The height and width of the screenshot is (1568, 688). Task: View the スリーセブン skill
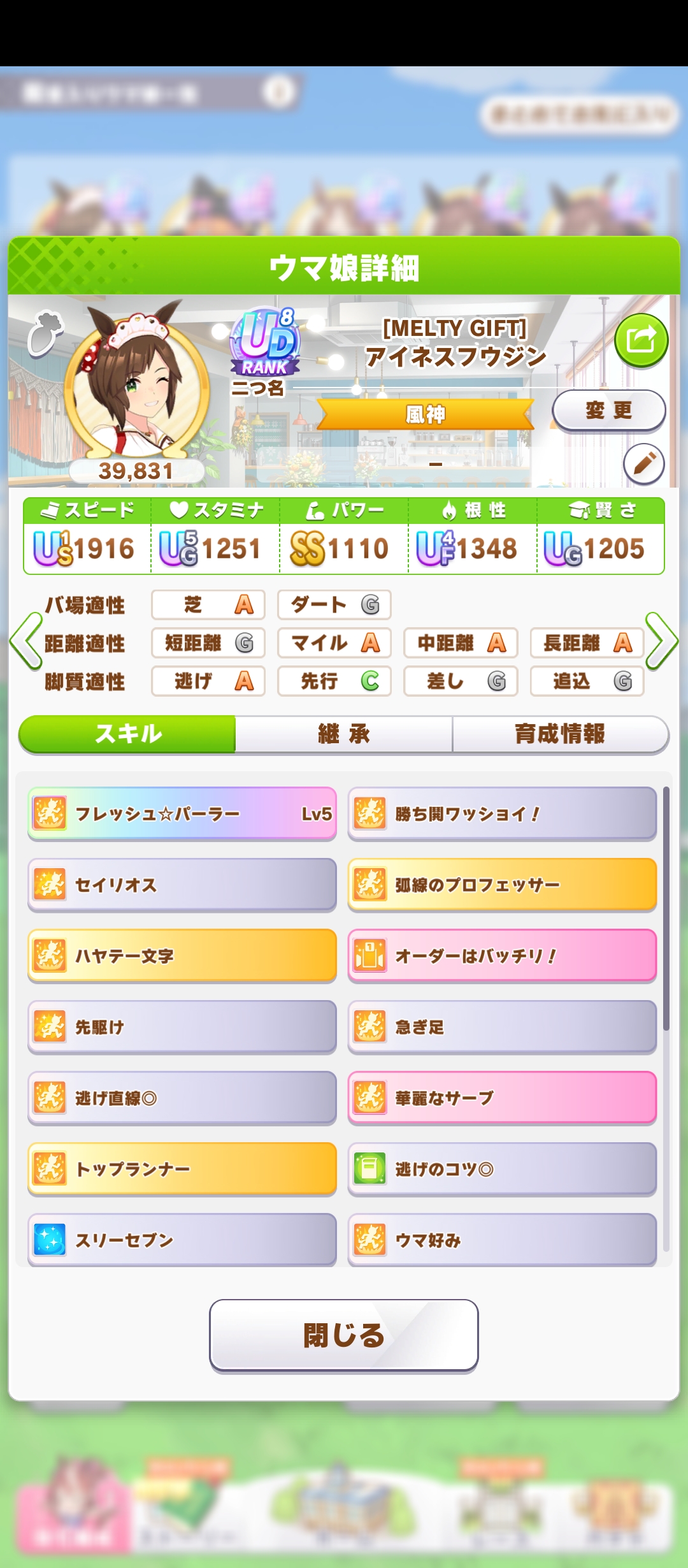[182, 1240]
